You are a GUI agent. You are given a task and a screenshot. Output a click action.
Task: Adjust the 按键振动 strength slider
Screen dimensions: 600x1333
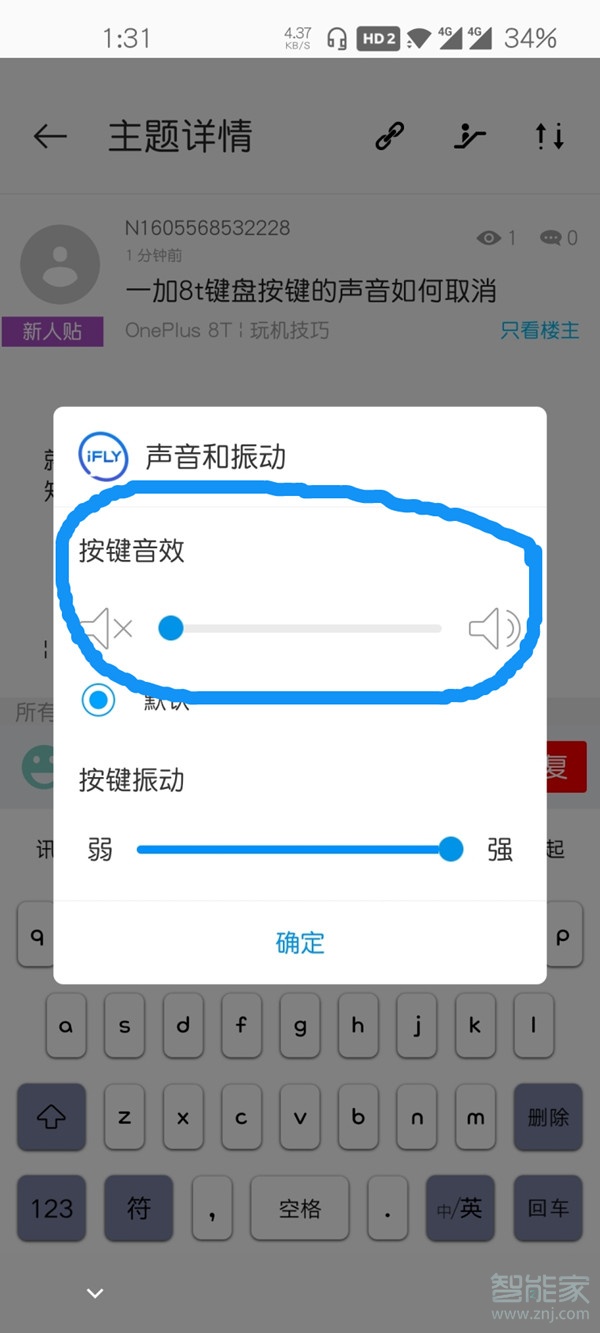click(298, 850)
